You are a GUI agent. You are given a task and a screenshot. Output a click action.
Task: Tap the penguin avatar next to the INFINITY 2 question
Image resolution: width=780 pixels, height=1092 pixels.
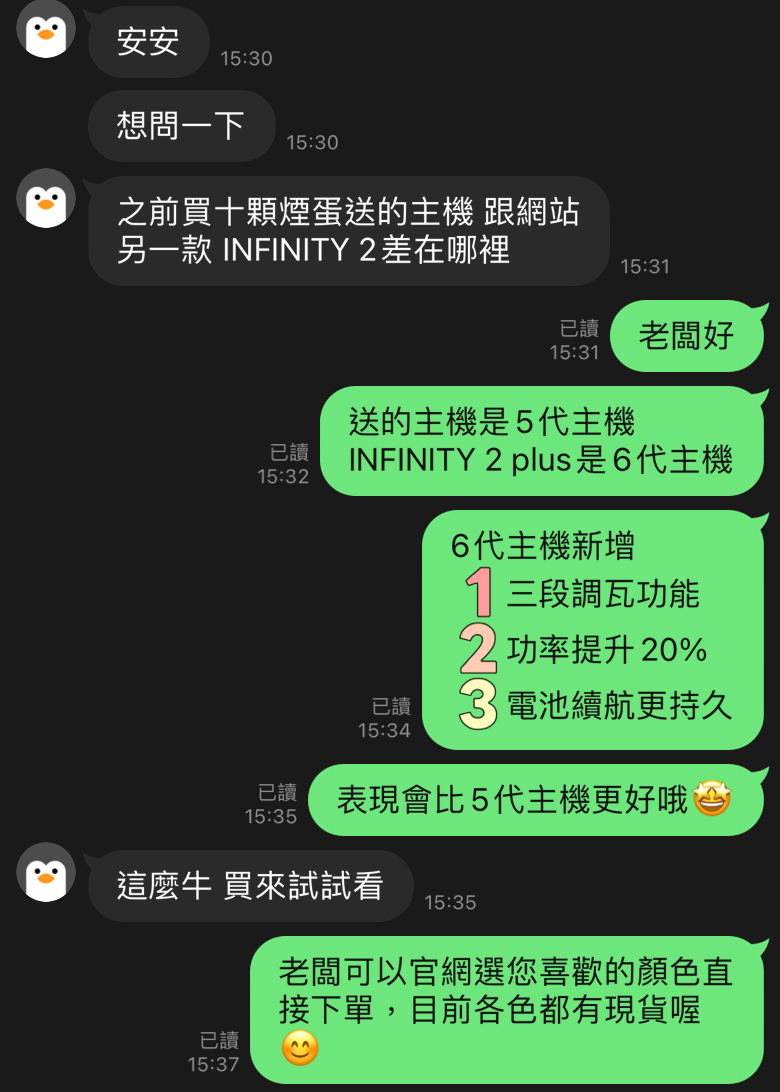pyautogui.click(x=46, y=198)
